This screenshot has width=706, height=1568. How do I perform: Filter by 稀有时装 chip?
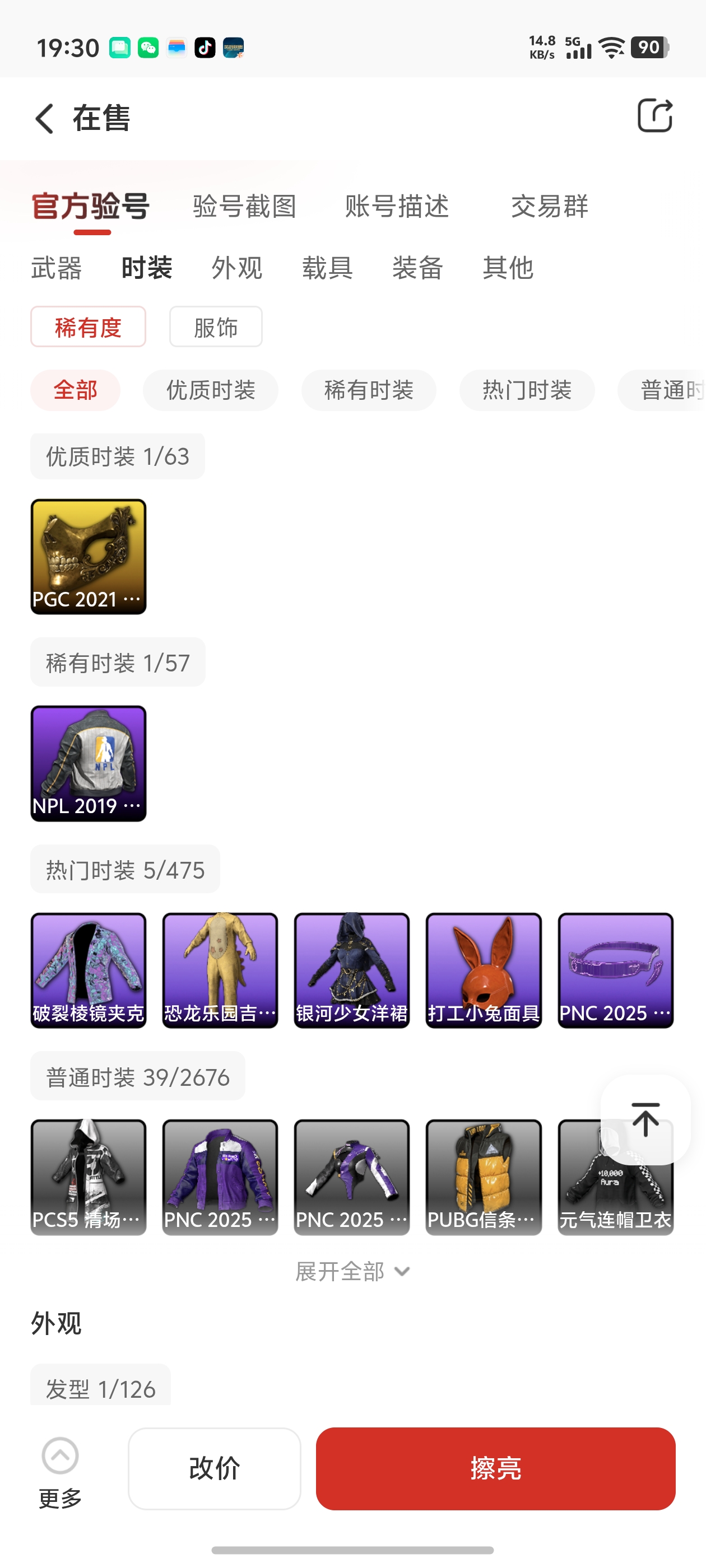[x=369, y=390]
